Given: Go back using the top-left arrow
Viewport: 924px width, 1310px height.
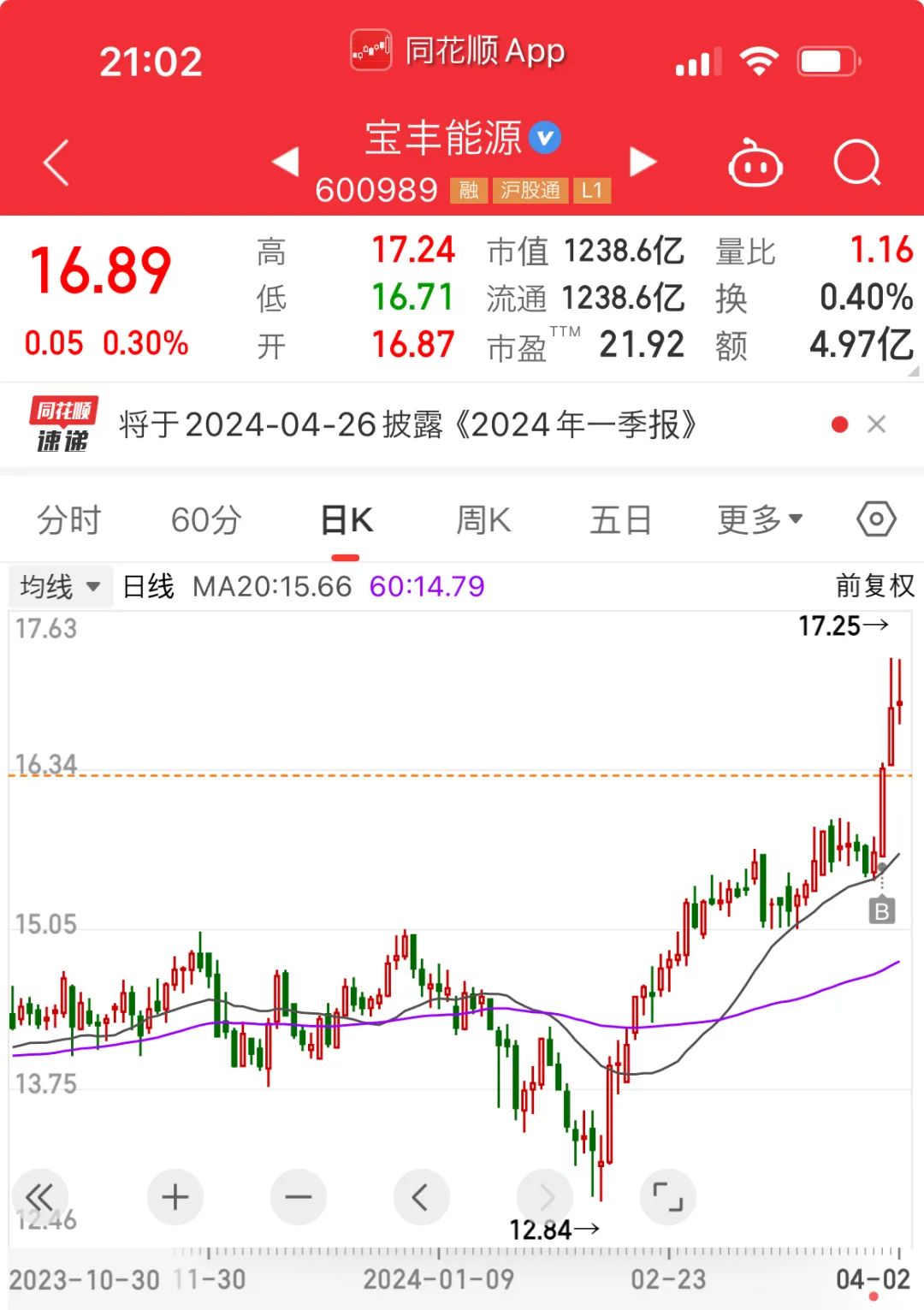Looking at the screenshot, I should point(56,163).
